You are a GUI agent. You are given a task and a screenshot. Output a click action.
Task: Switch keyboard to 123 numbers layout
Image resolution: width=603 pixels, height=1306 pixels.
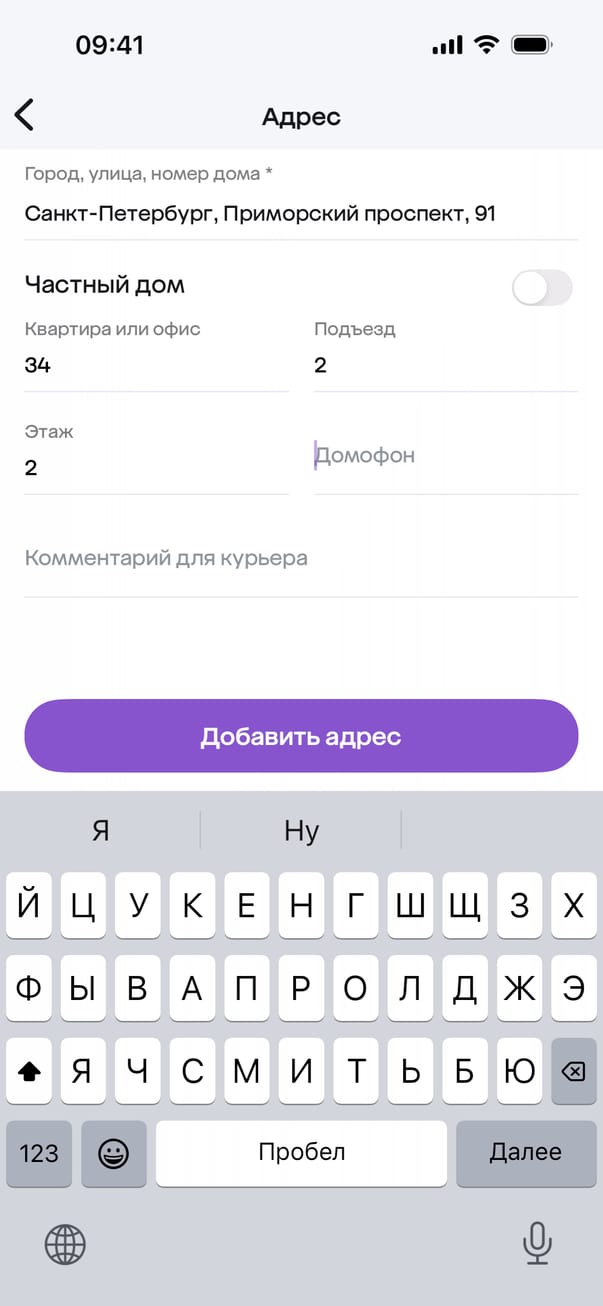39,1153
